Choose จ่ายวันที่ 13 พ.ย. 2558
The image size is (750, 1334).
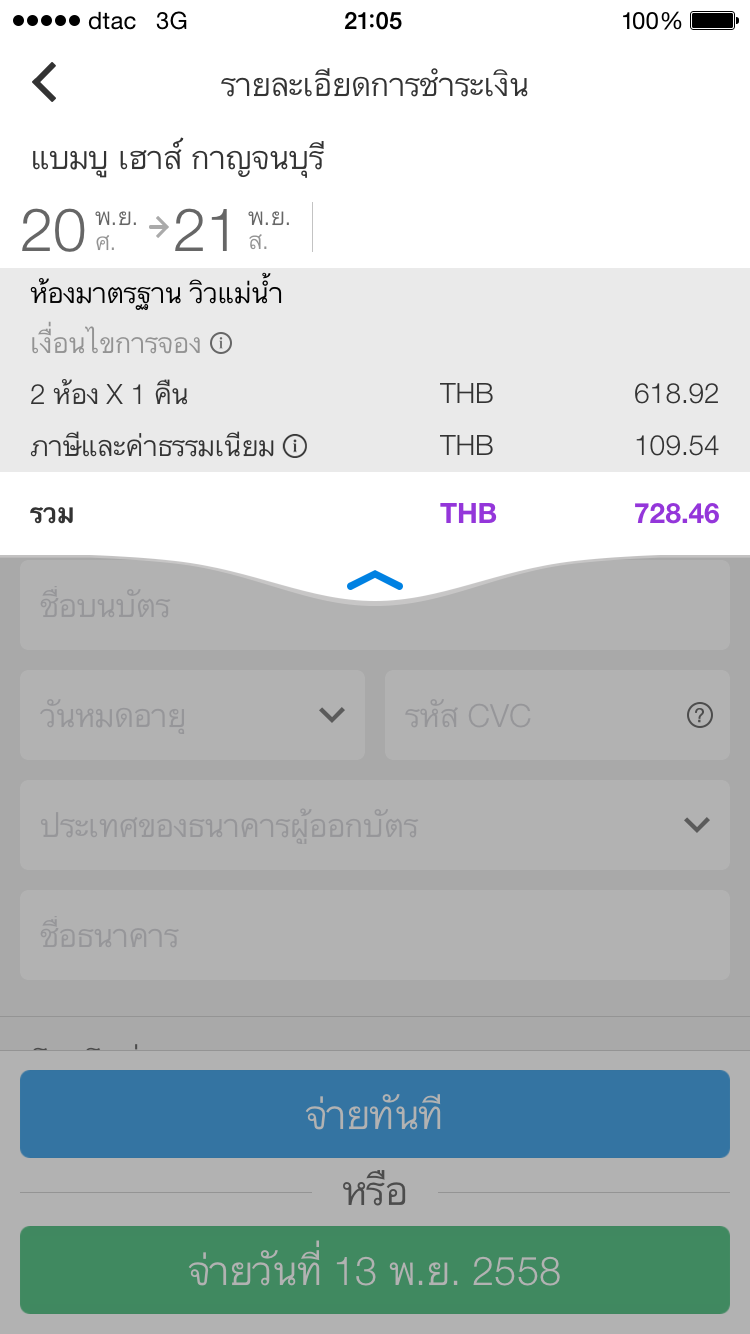click(x=375, y=1270)
